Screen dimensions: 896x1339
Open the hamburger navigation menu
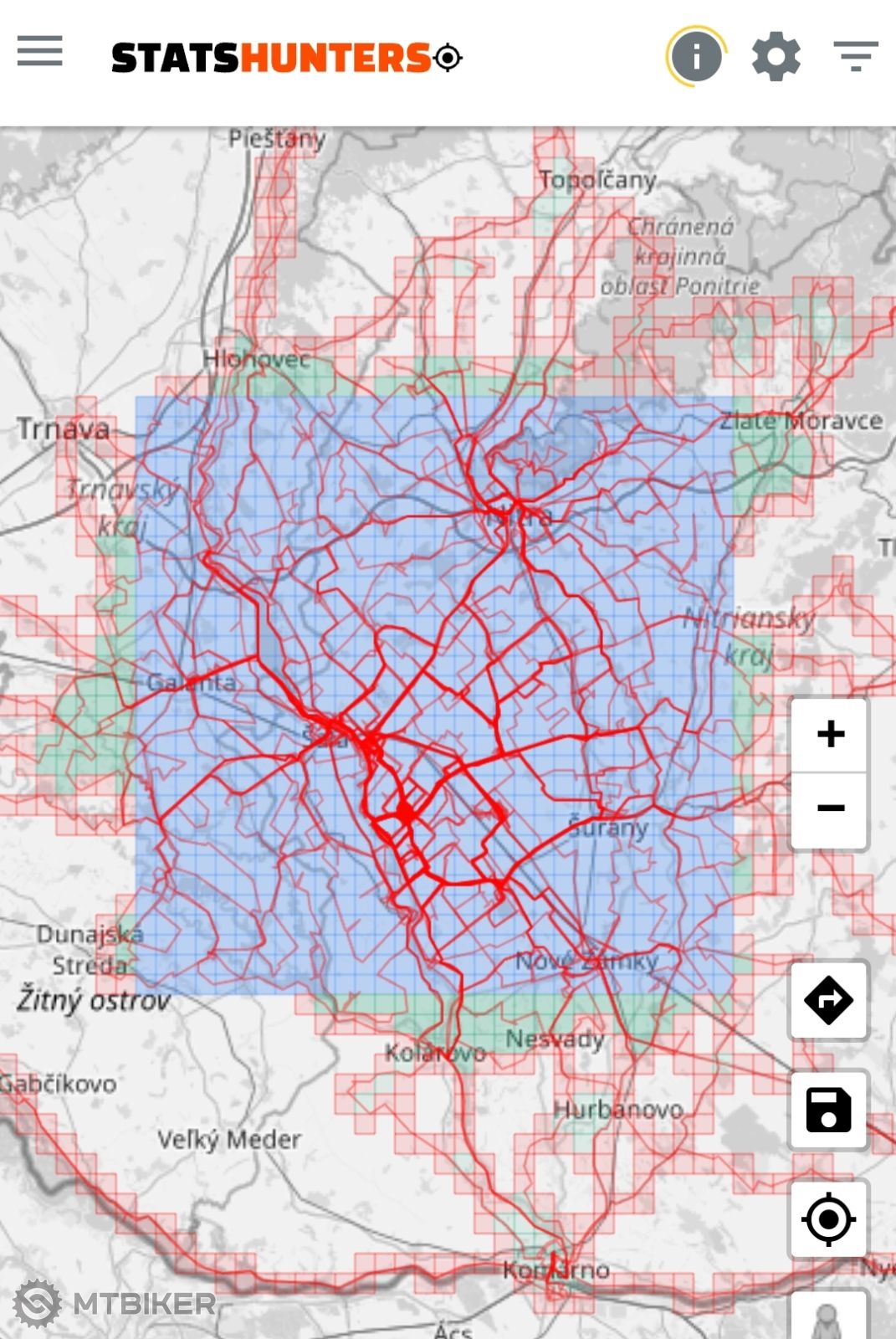(39, 51)
